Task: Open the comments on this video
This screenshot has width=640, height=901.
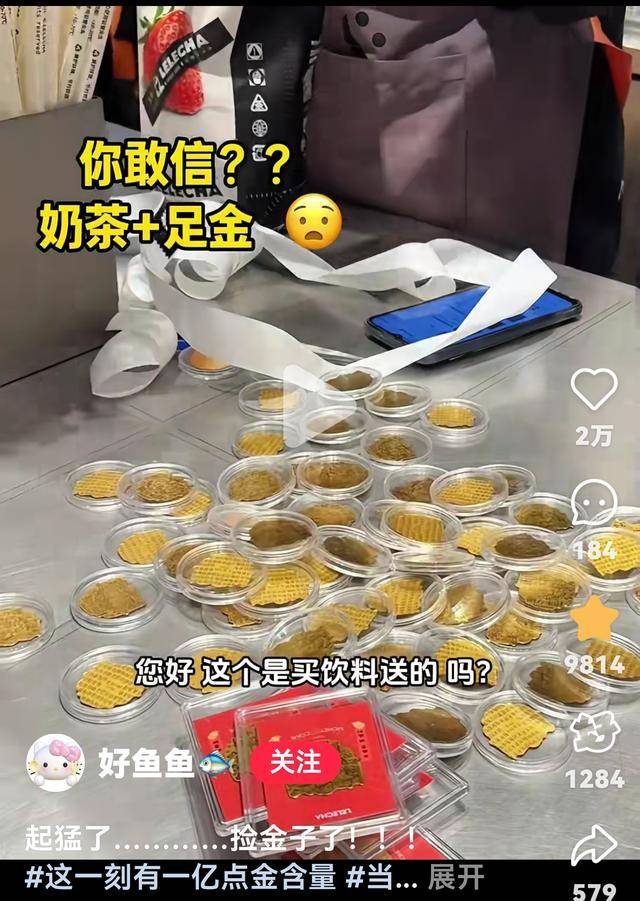Action: coord(594,503)
